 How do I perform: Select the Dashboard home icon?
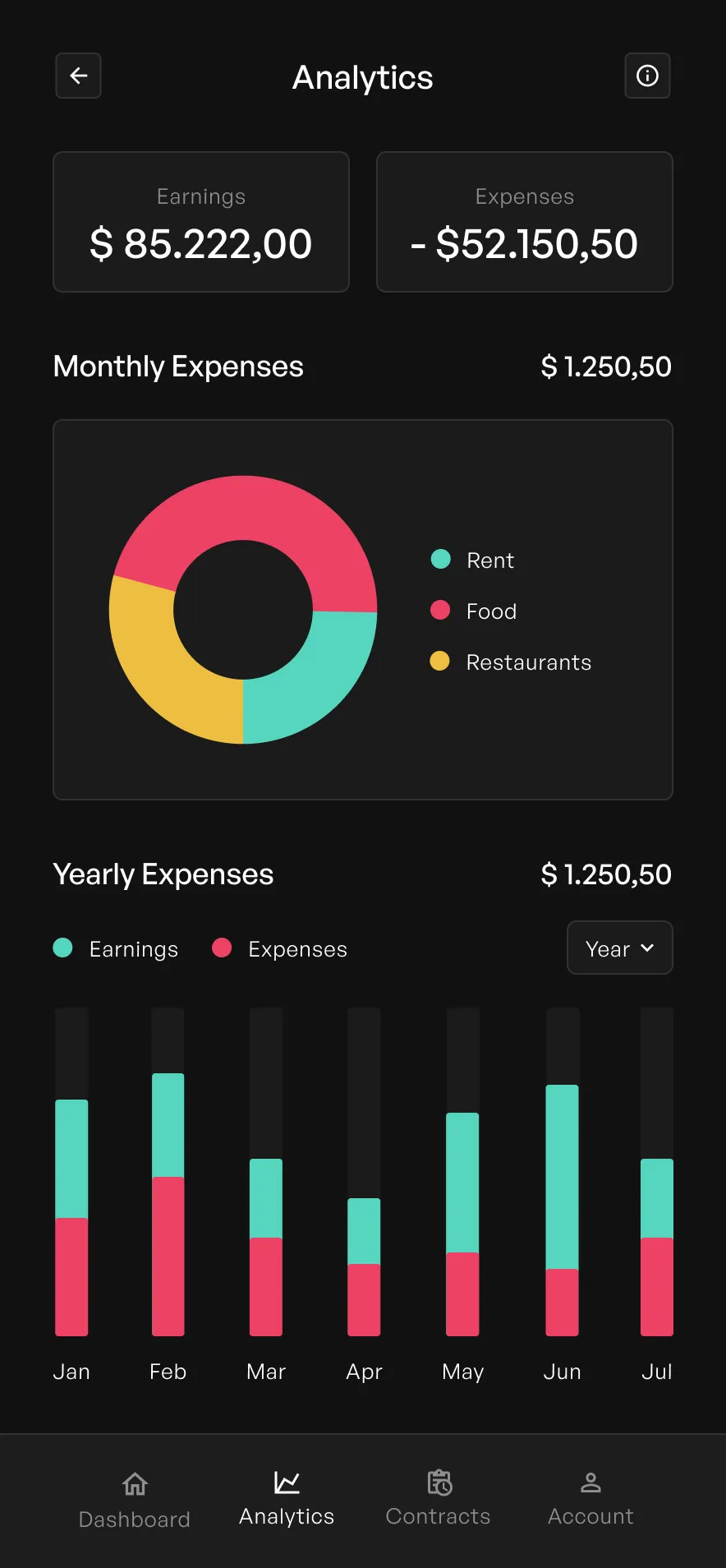pos(134,1483)
